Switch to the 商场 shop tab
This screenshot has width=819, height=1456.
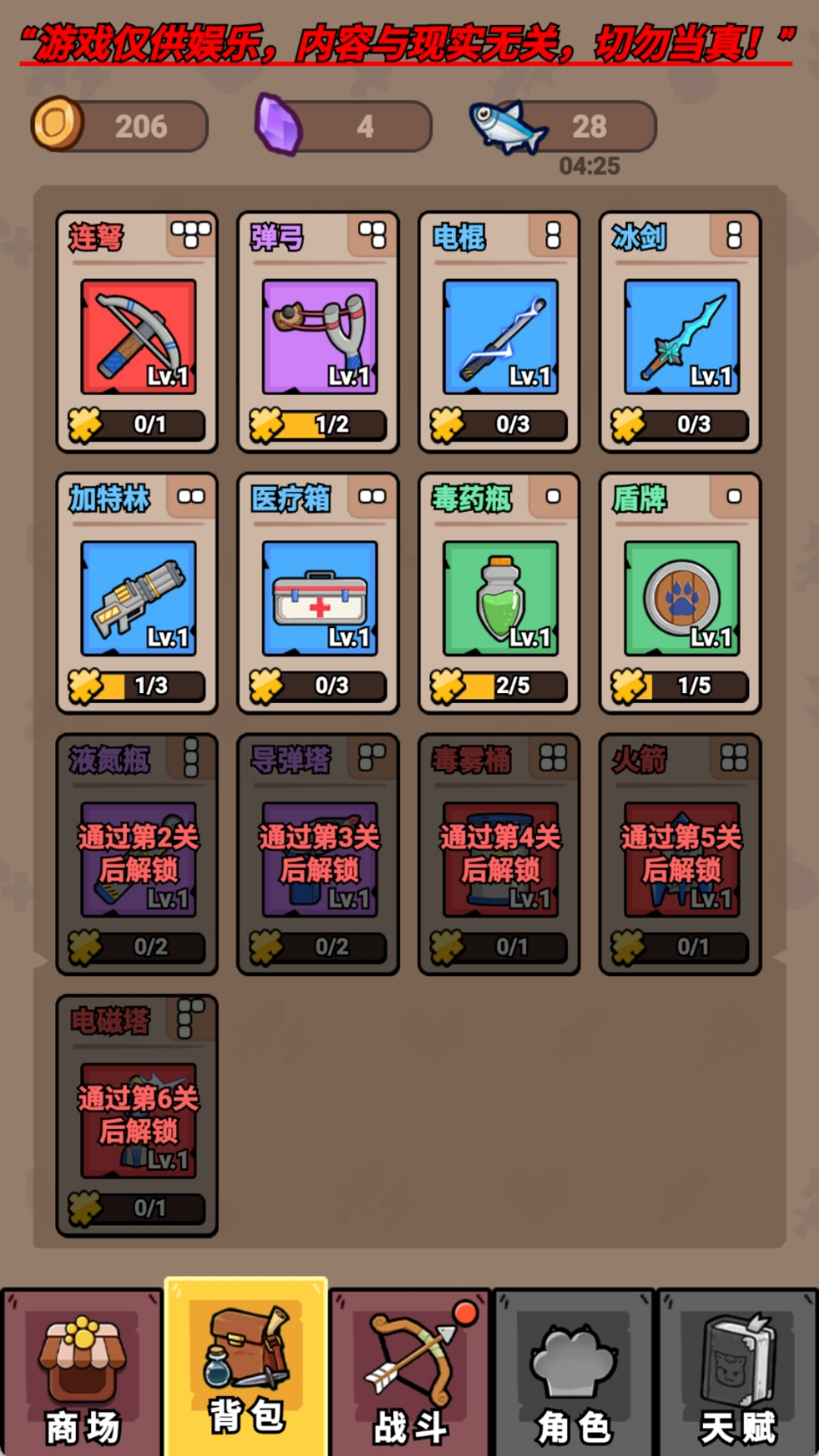pyautogui.click(x=82, y=1373)
